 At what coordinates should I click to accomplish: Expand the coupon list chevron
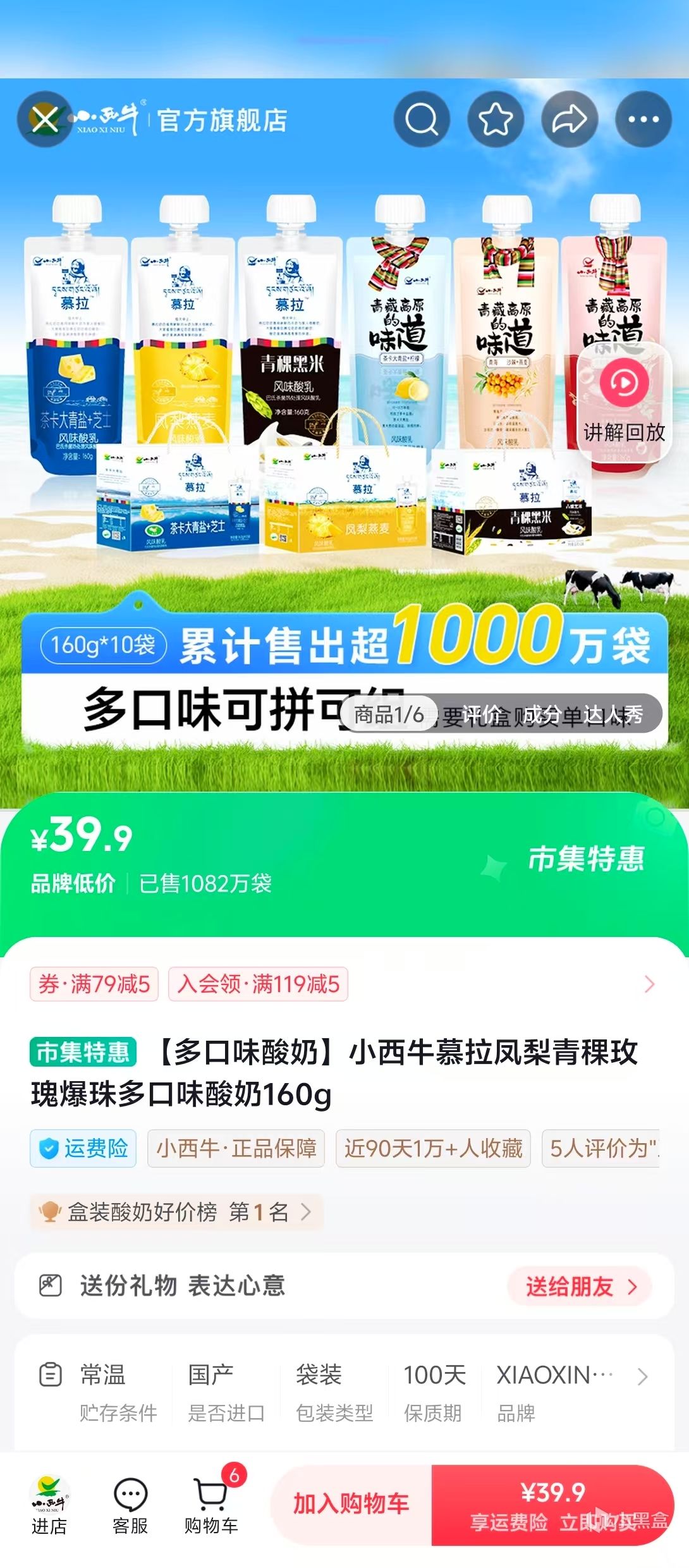click(x=649, y=984)
